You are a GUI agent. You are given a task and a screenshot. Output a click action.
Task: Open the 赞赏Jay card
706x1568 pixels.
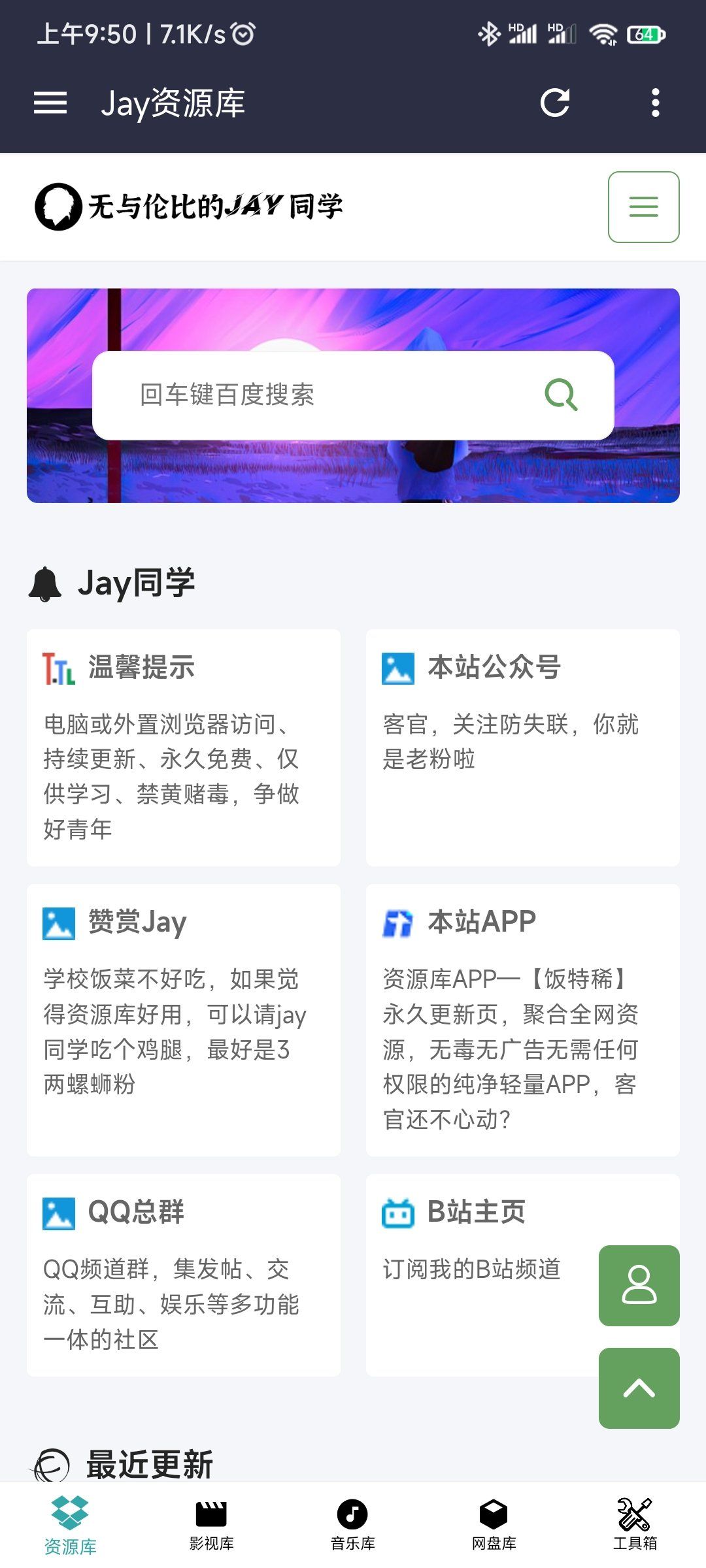click(184, 1019)
